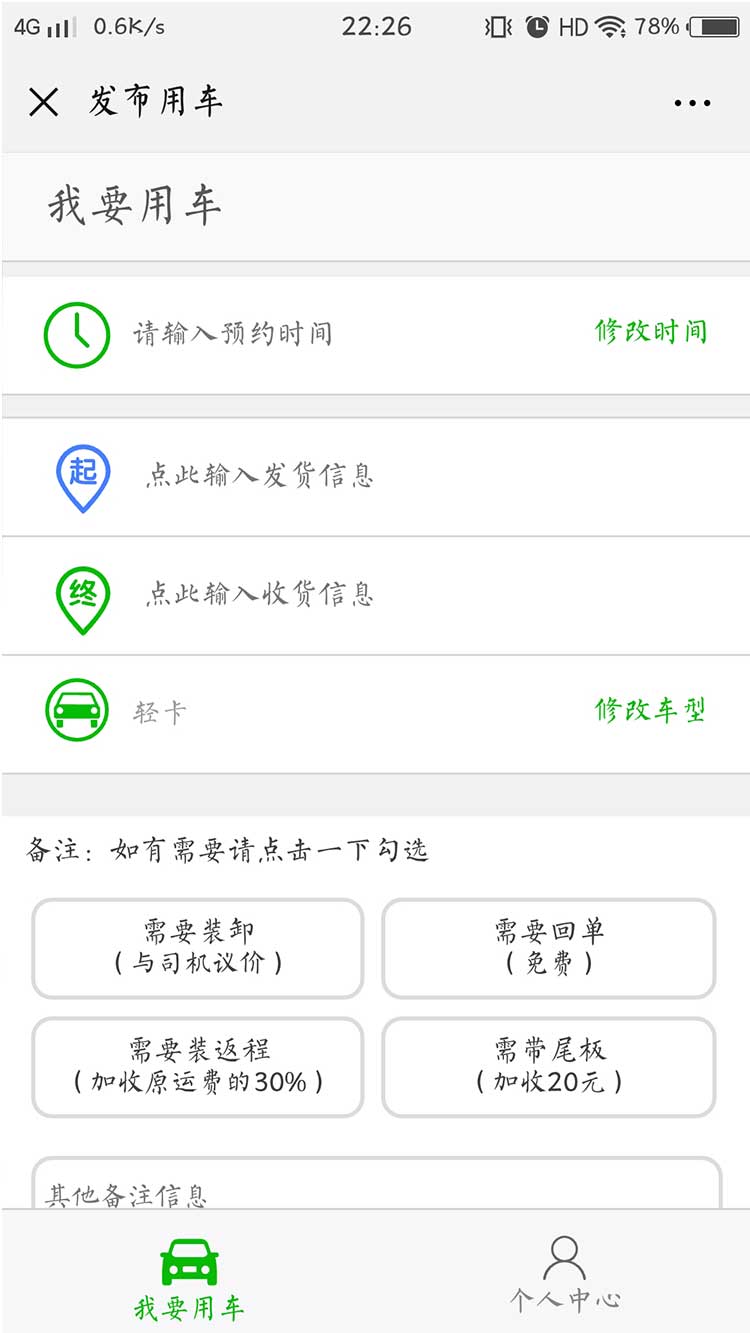Select the 需要装卸 option
Viewport: 750px width, 1333px height.
198,948
